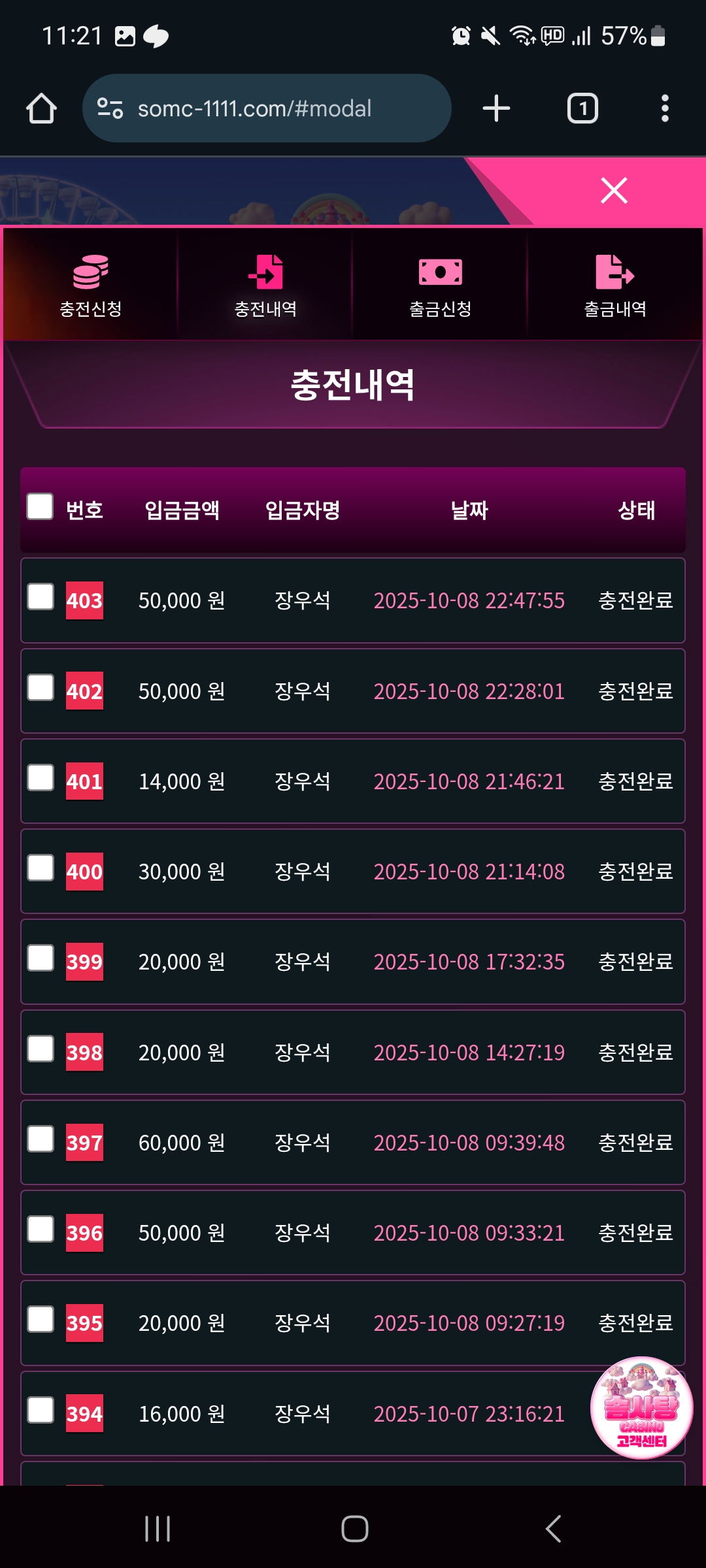Image resolution: width=706 pixels, height=1568 pixels.
Task: Open the browser tab switcher
Action: (582, 108)
